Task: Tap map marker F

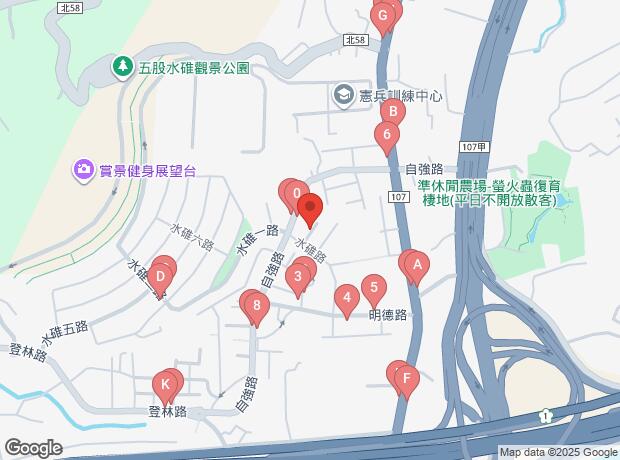Action: [x=405, y=379]
